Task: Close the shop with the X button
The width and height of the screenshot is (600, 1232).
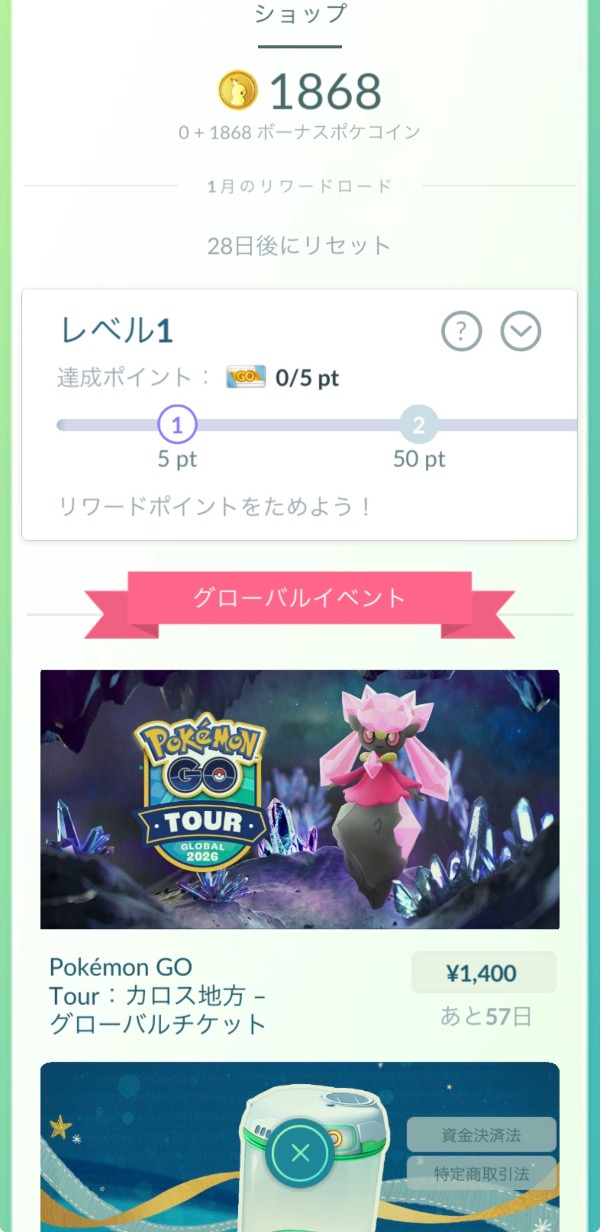Action: point(299,1153)
